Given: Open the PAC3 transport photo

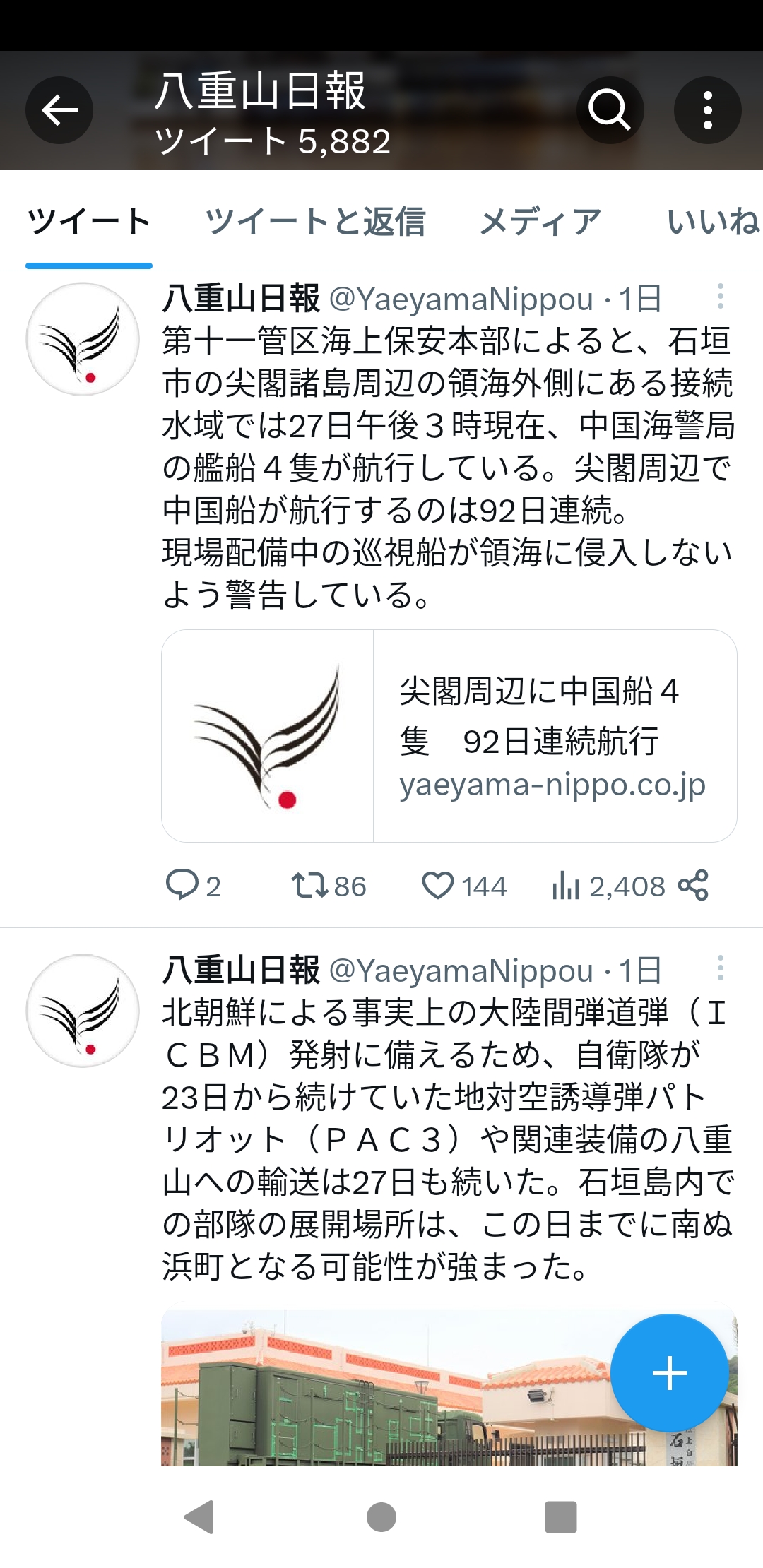Looking at the screenshot, I should [x=381, y=1388].
